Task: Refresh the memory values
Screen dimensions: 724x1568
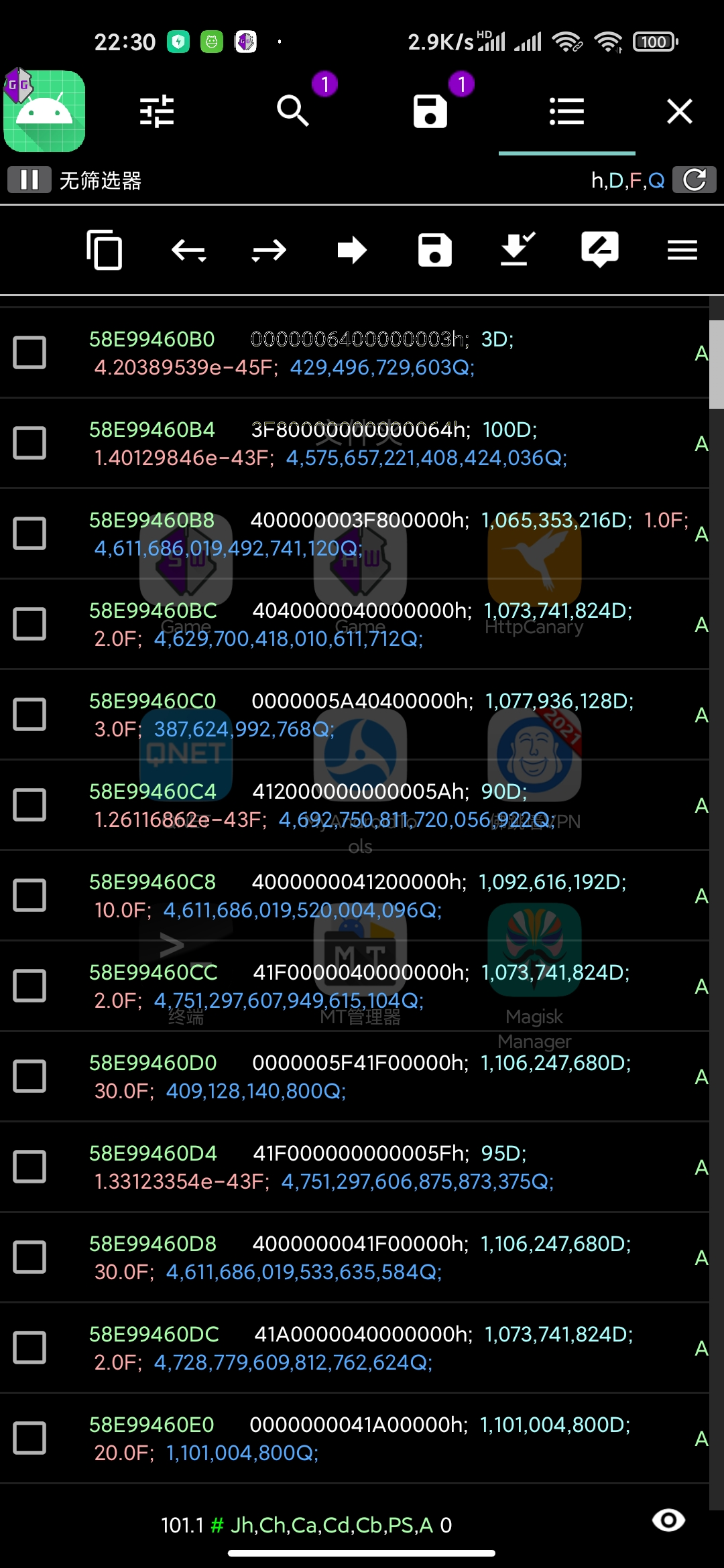Action: pyautogui.click(x=695, y=180)
